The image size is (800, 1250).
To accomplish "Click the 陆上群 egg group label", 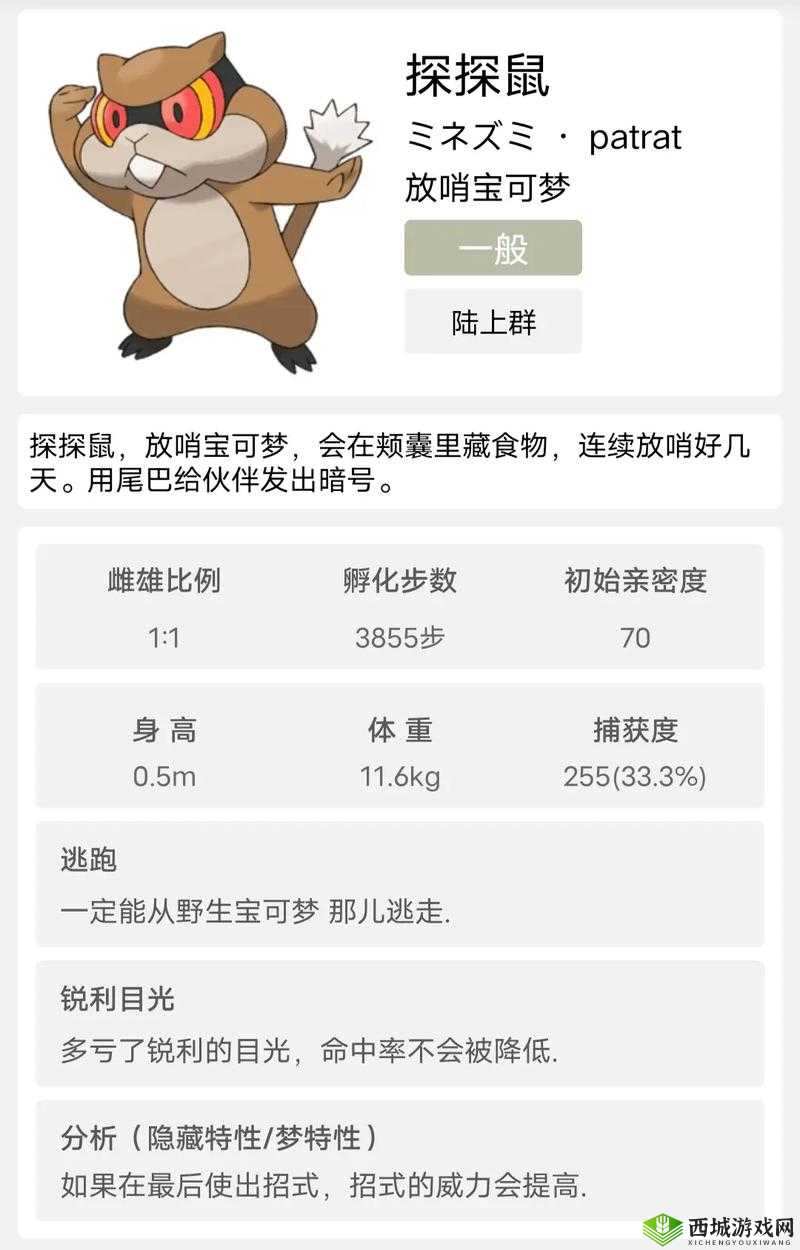I will (492, 321).
